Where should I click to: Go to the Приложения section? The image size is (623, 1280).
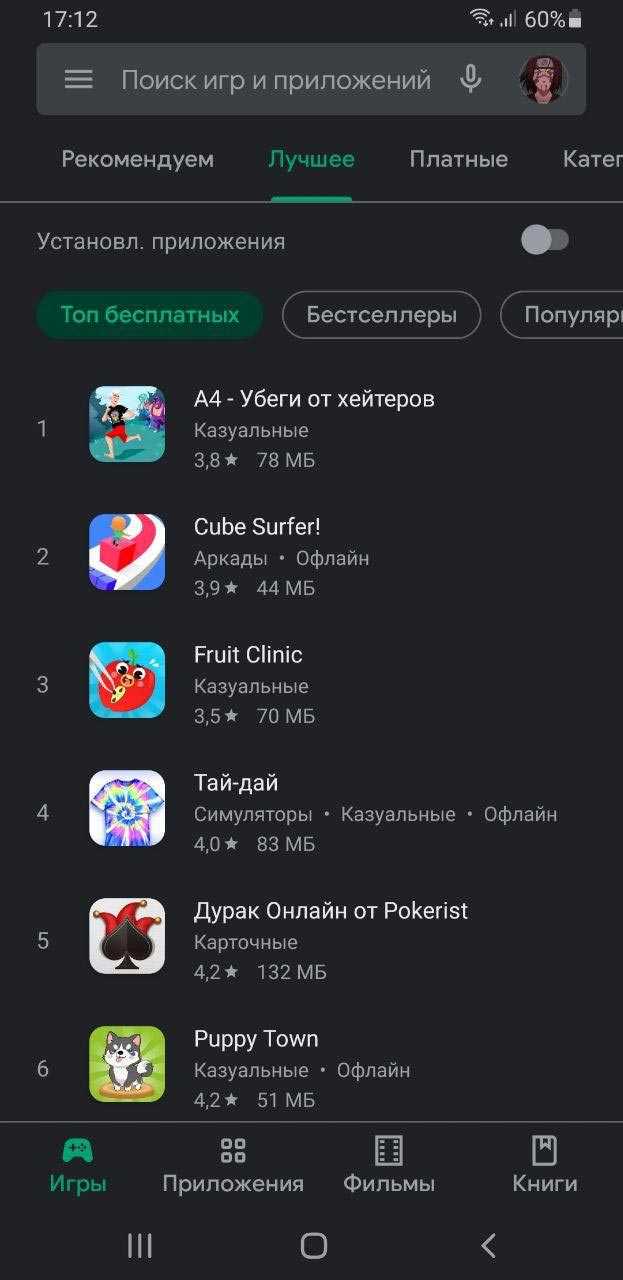(x=233, y=1165)
